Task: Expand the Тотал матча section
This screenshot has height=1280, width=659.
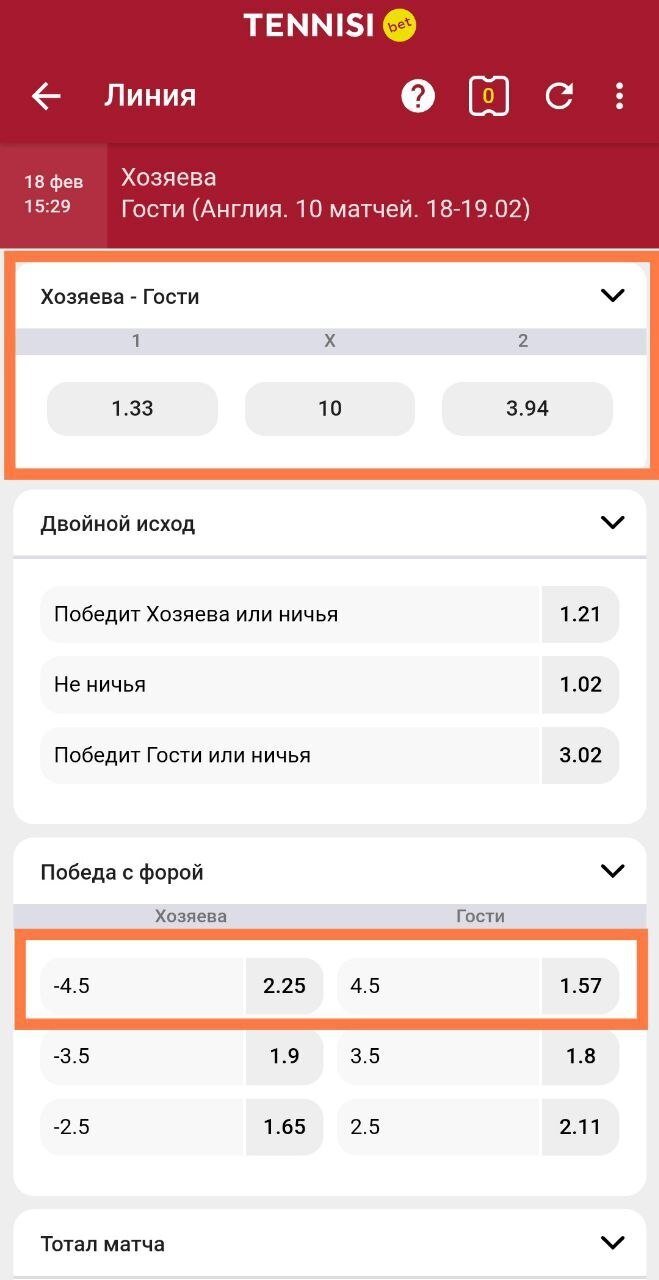Action: (x=611, y=1243)
